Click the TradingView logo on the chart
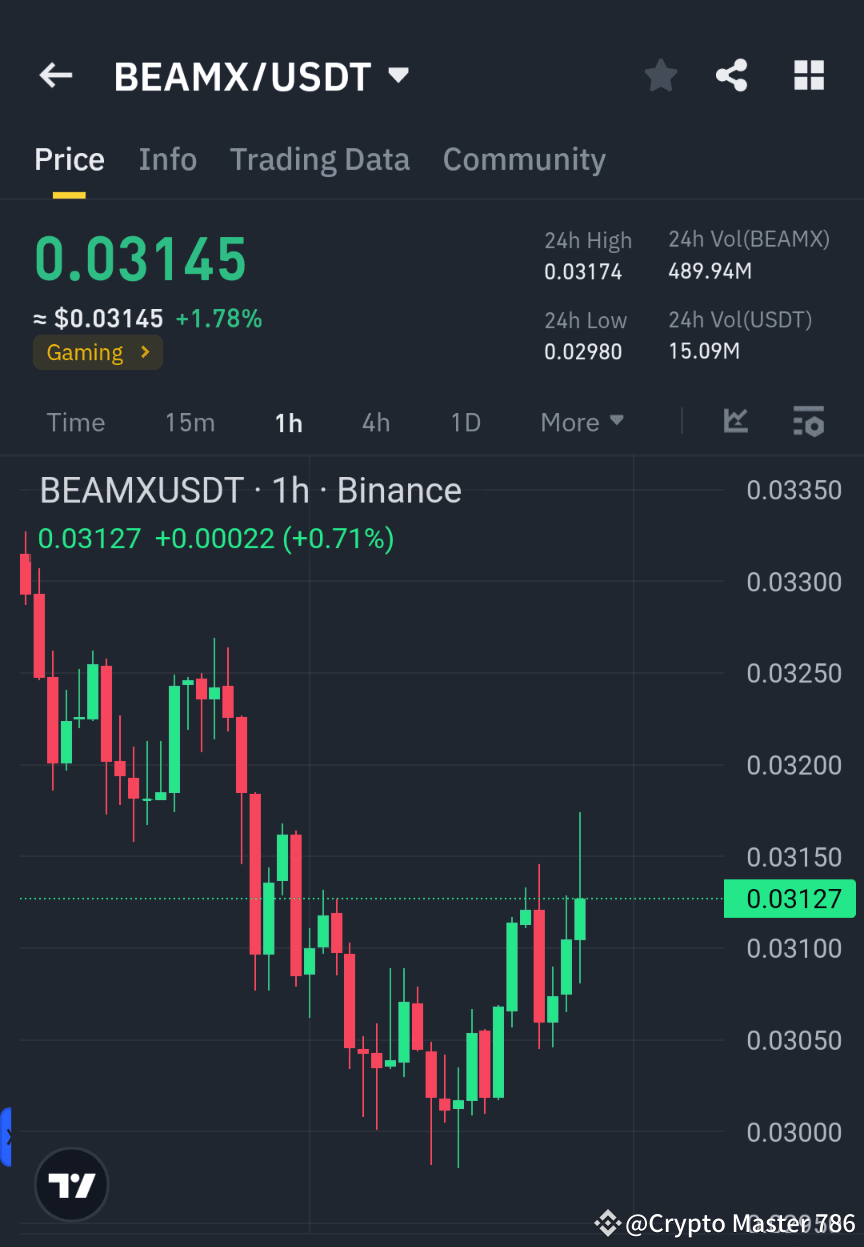The height and width of the screenshot is (1247, 864). (x=70, y=1184)
